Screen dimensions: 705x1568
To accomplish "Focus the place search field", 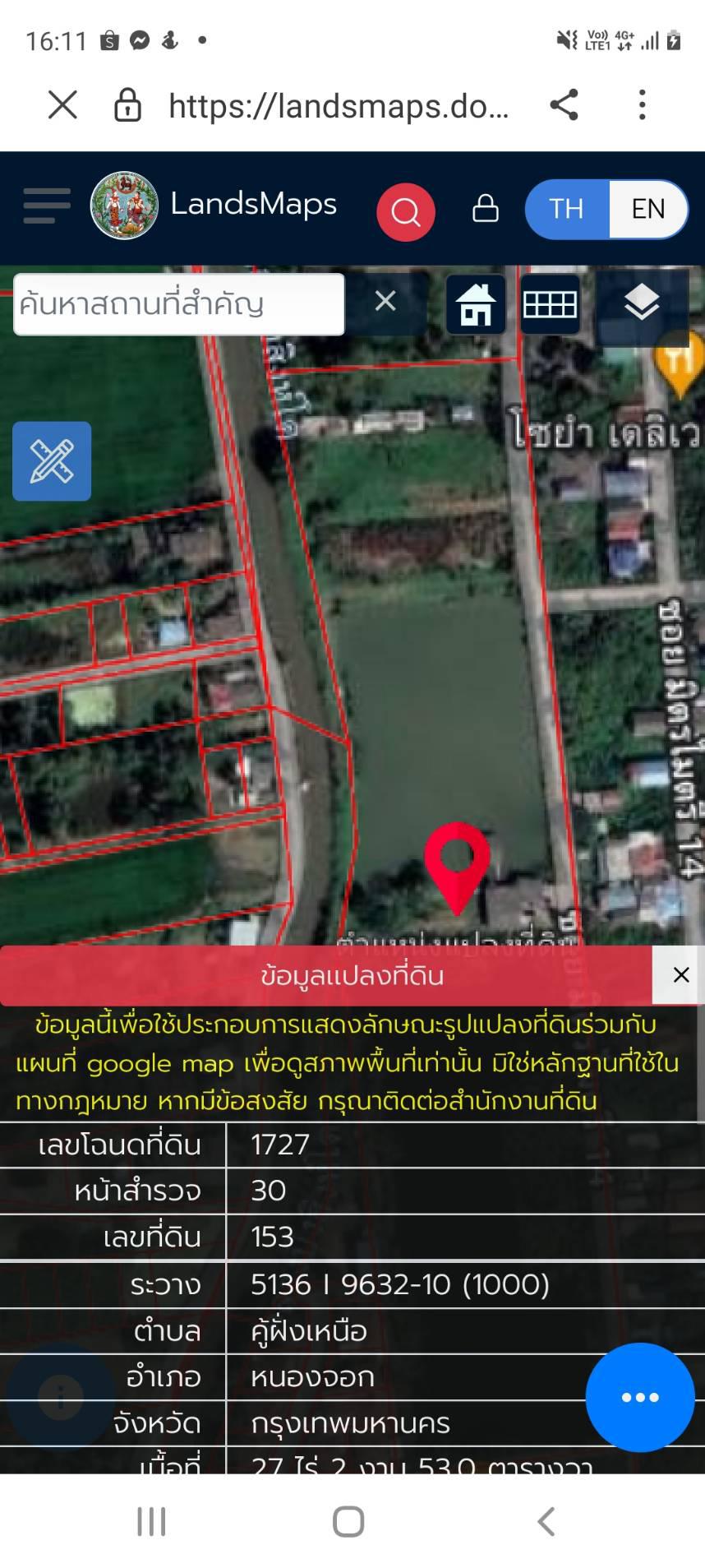I will point(179,304).
